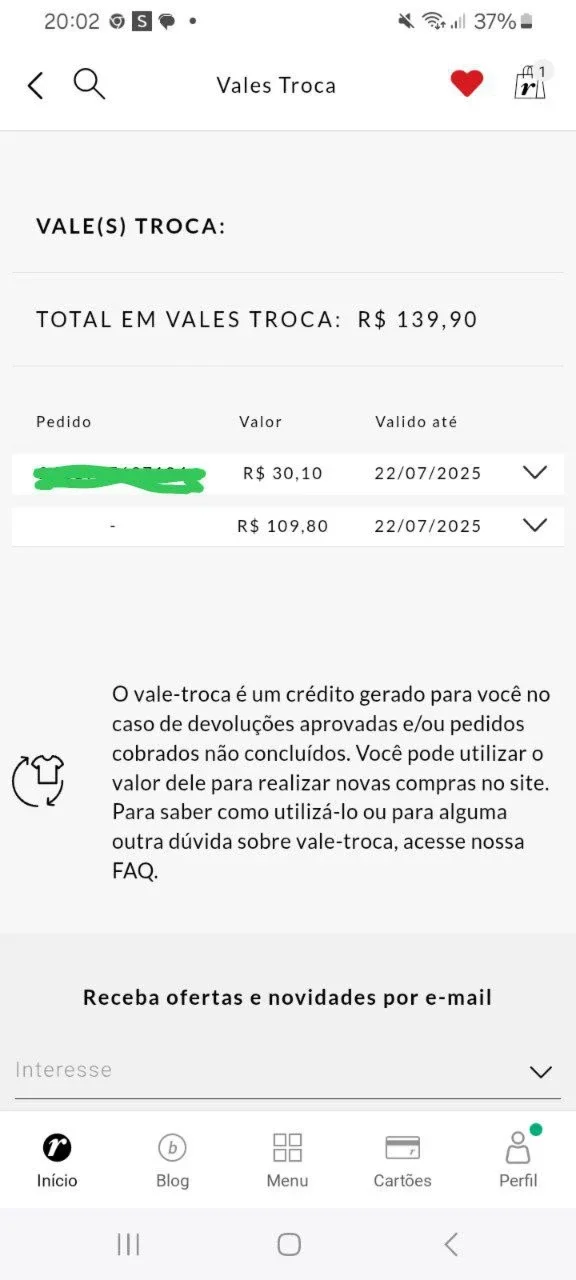Screen dimensions: 576x1280
Task: Open the system recent apps button
Action: click(128, 1244)
